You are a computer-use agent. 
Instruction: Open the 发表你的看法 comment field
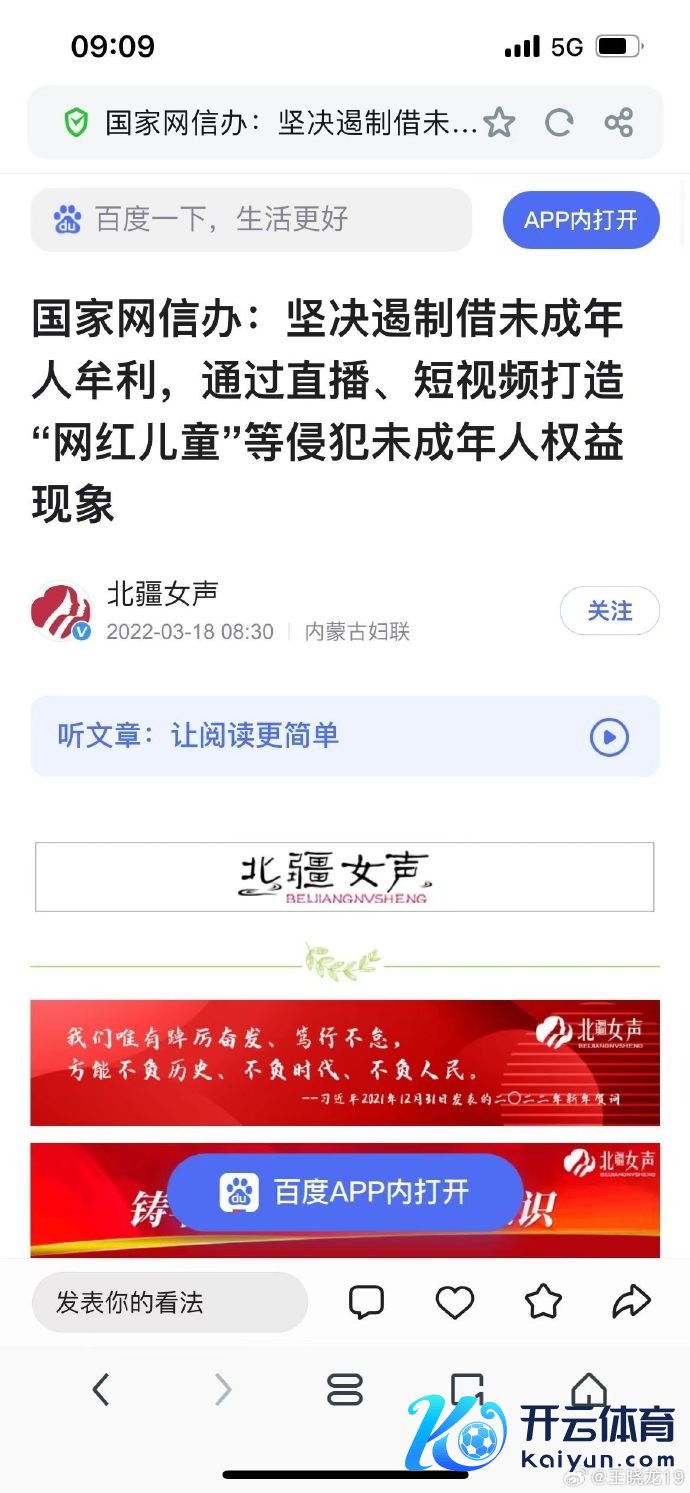pos(168,1302)
